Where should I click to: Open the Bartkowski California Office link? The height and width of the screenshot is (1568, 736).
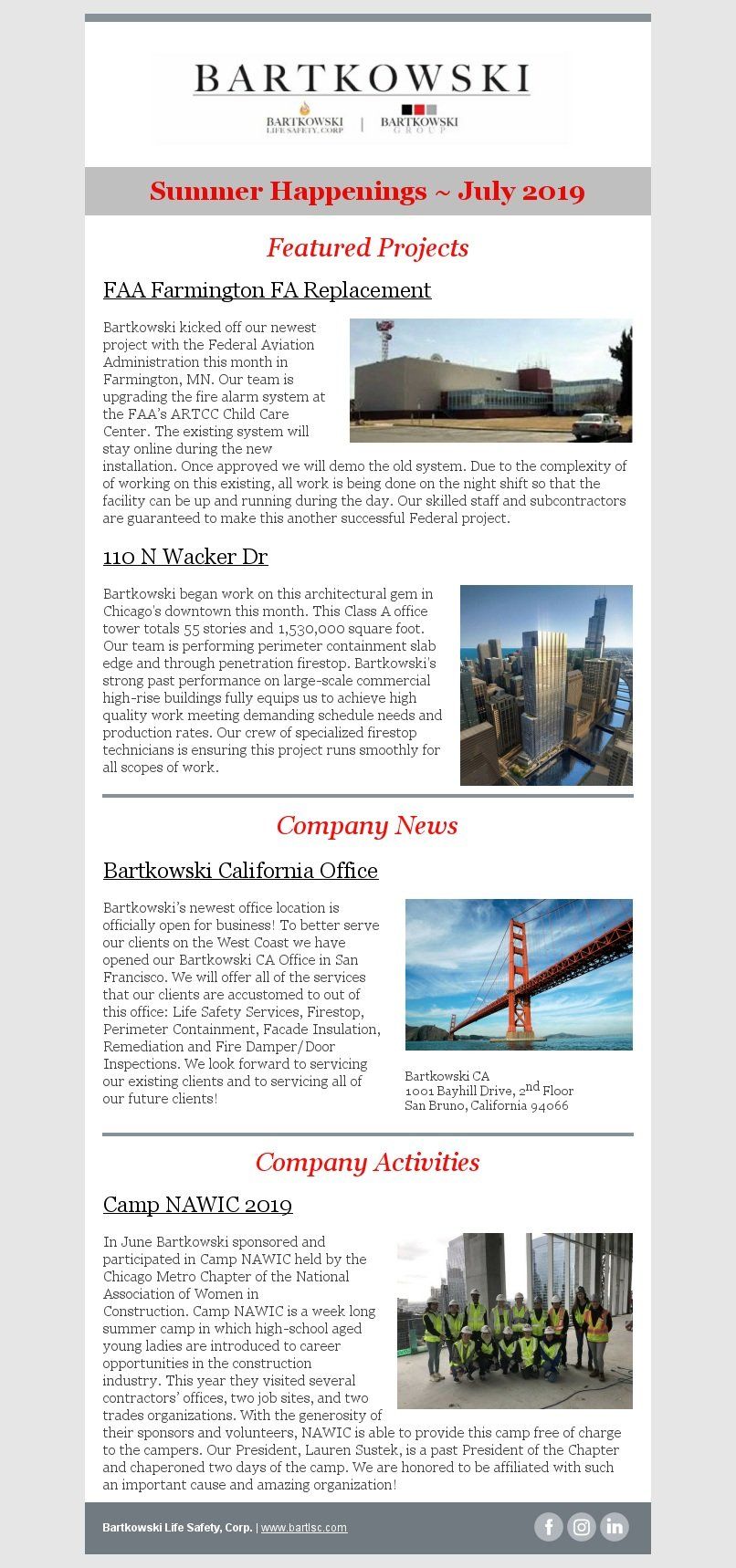(240, 871)
